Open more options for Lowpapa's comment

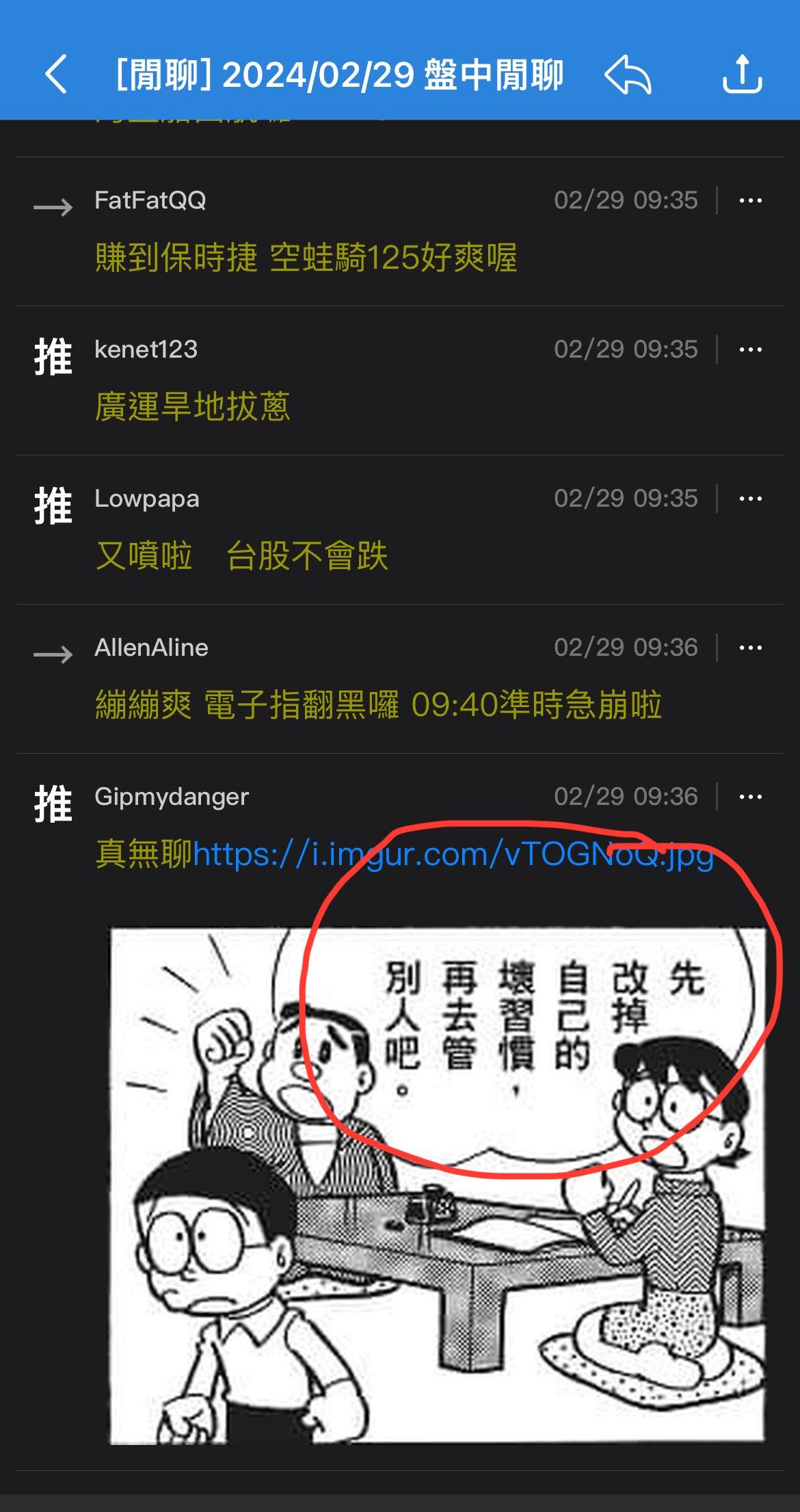coord(750,499)
